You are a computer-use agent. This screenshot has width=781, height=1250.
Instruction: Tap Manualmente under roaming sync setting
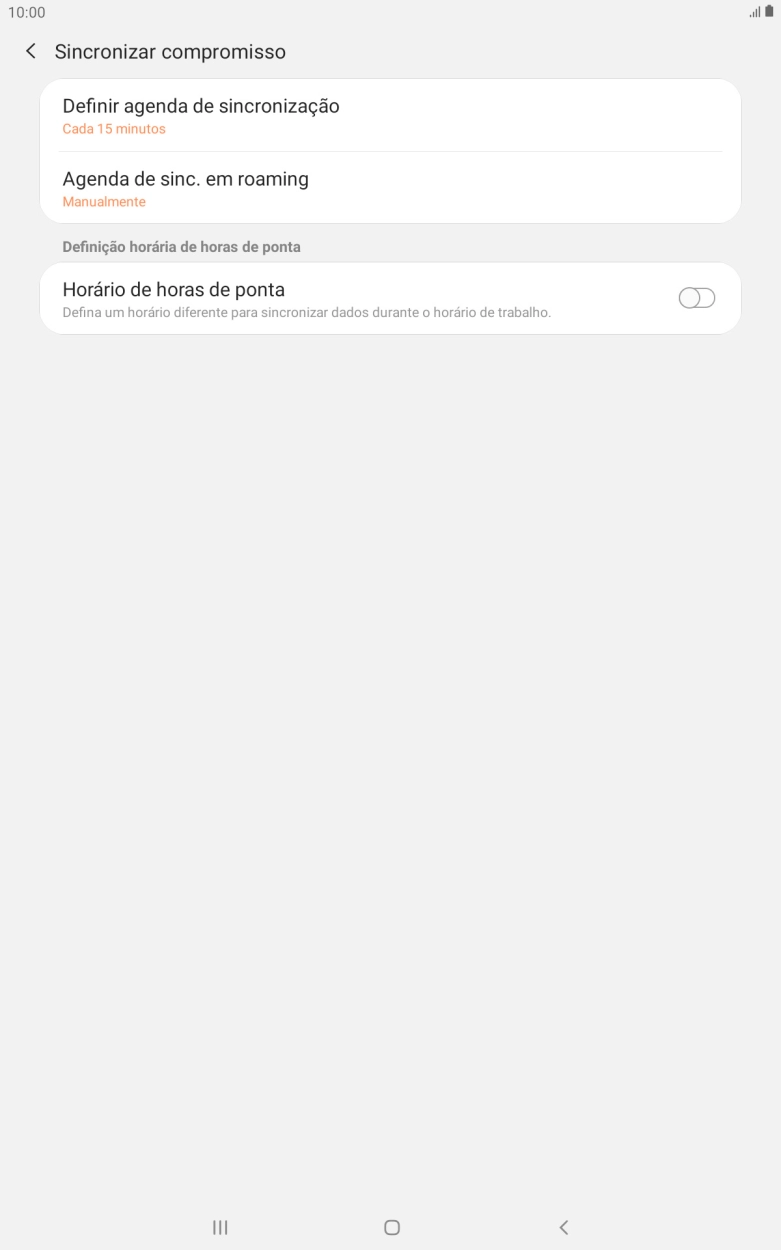[x=104, y=201]
